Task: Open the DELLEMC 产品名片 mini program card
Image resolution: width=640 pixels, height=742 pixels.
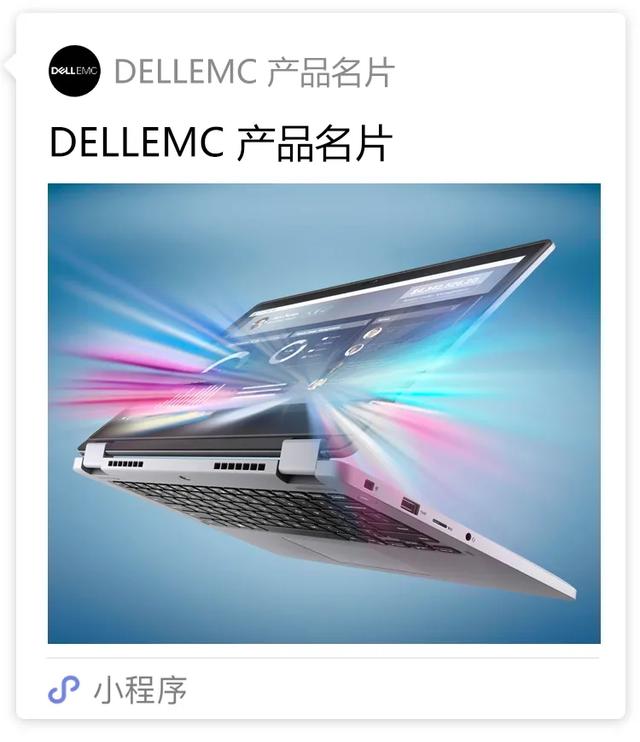Action: pos(323,412)
